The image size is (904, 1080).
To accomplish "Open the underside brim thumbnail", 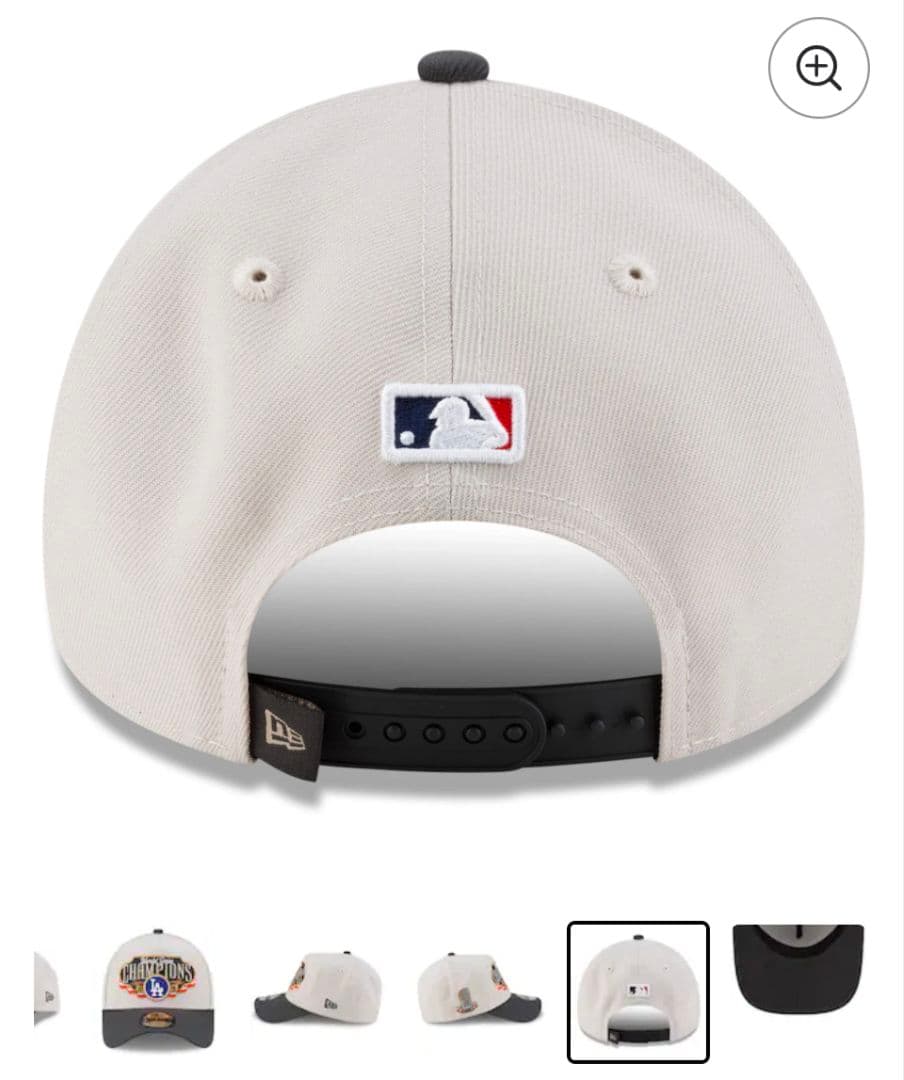I will pos(797,970).
